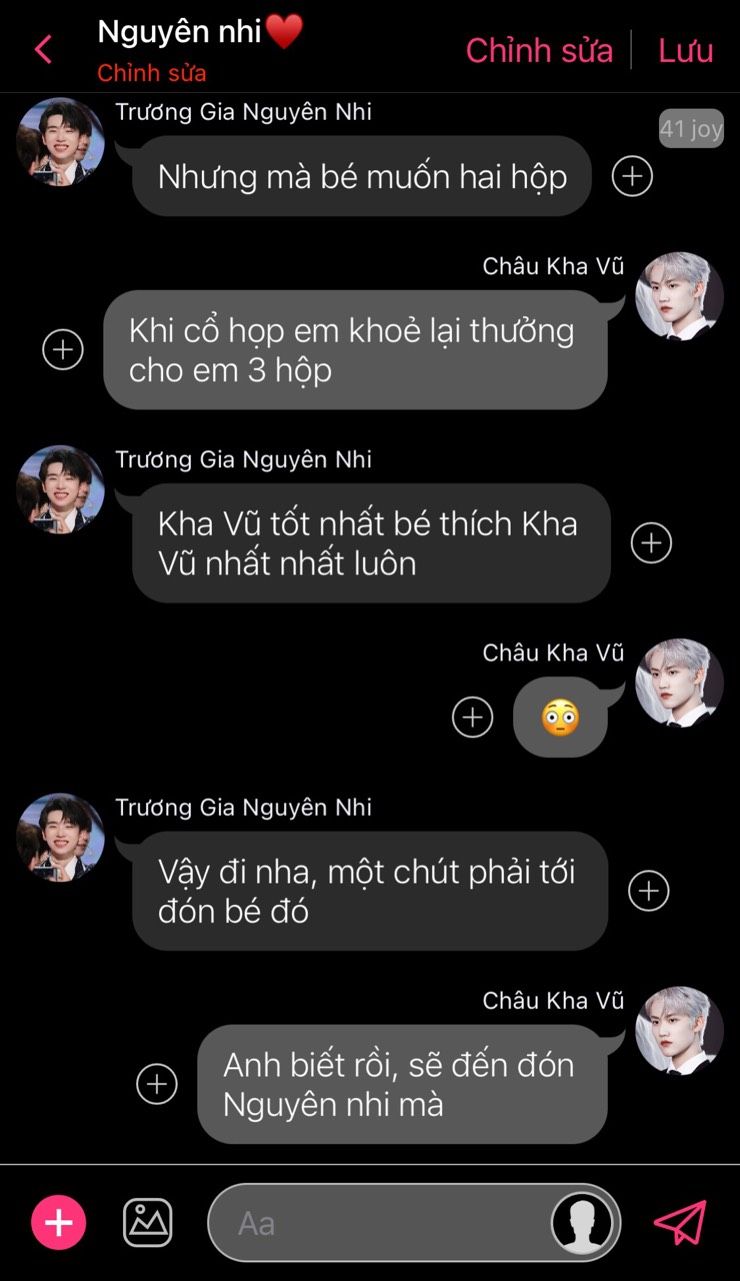Tap plus beside "Khi cổ họp em khoẻ lại" message
This screenshot has height=1281, width=740.
tap(63, 349)
